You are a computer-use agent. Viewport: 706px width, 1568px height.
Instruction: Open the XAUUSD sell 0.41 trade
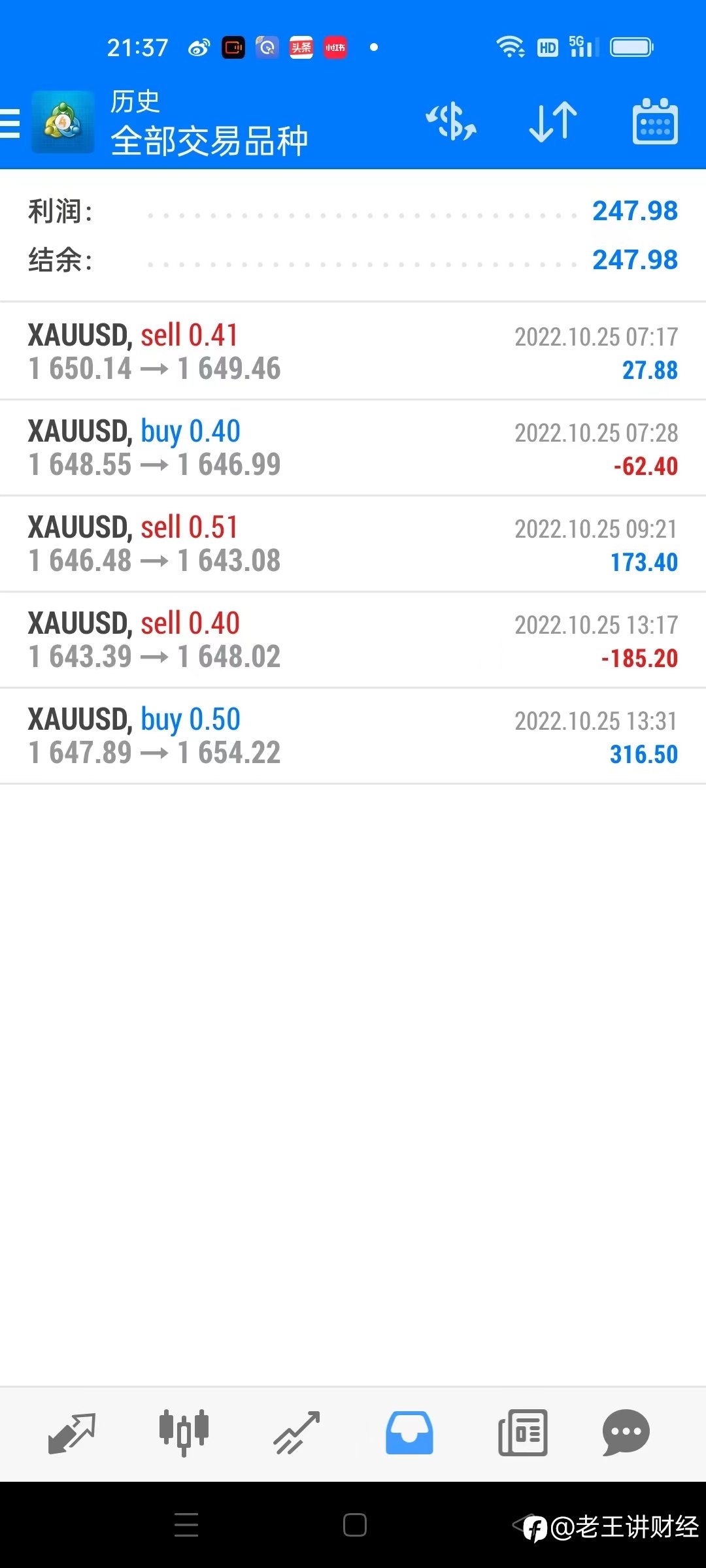click(x=353, y=351)
